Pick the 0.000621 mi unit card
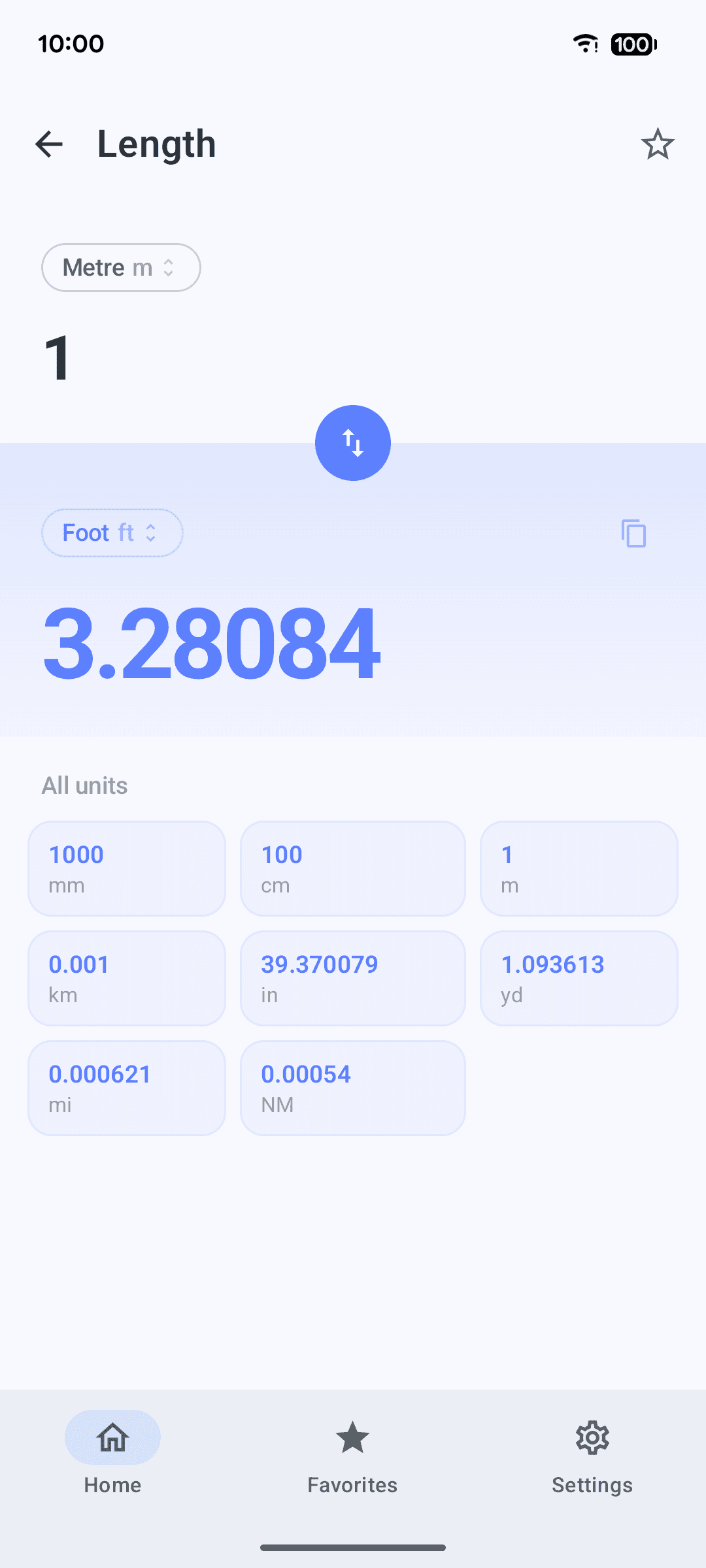 127,1088
